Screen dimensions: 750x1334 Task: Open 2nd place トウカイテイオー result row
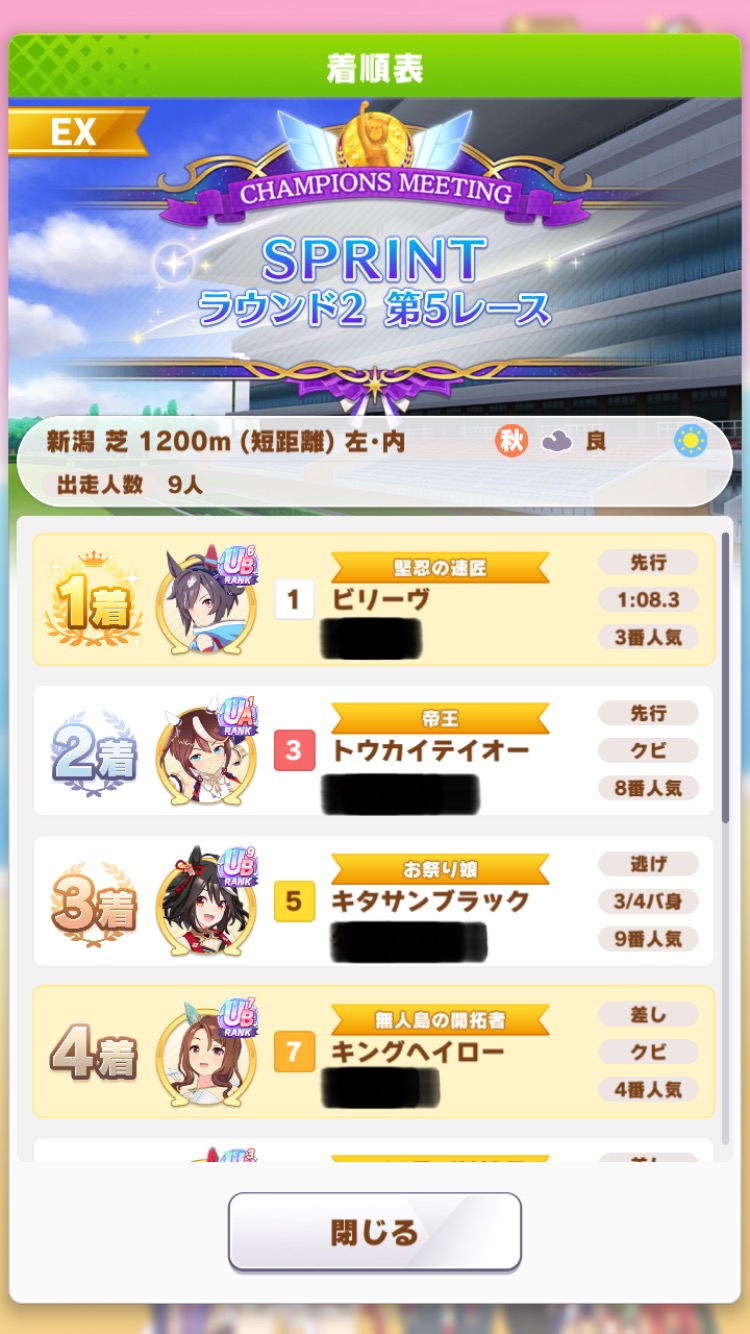[x=374, y=750]
